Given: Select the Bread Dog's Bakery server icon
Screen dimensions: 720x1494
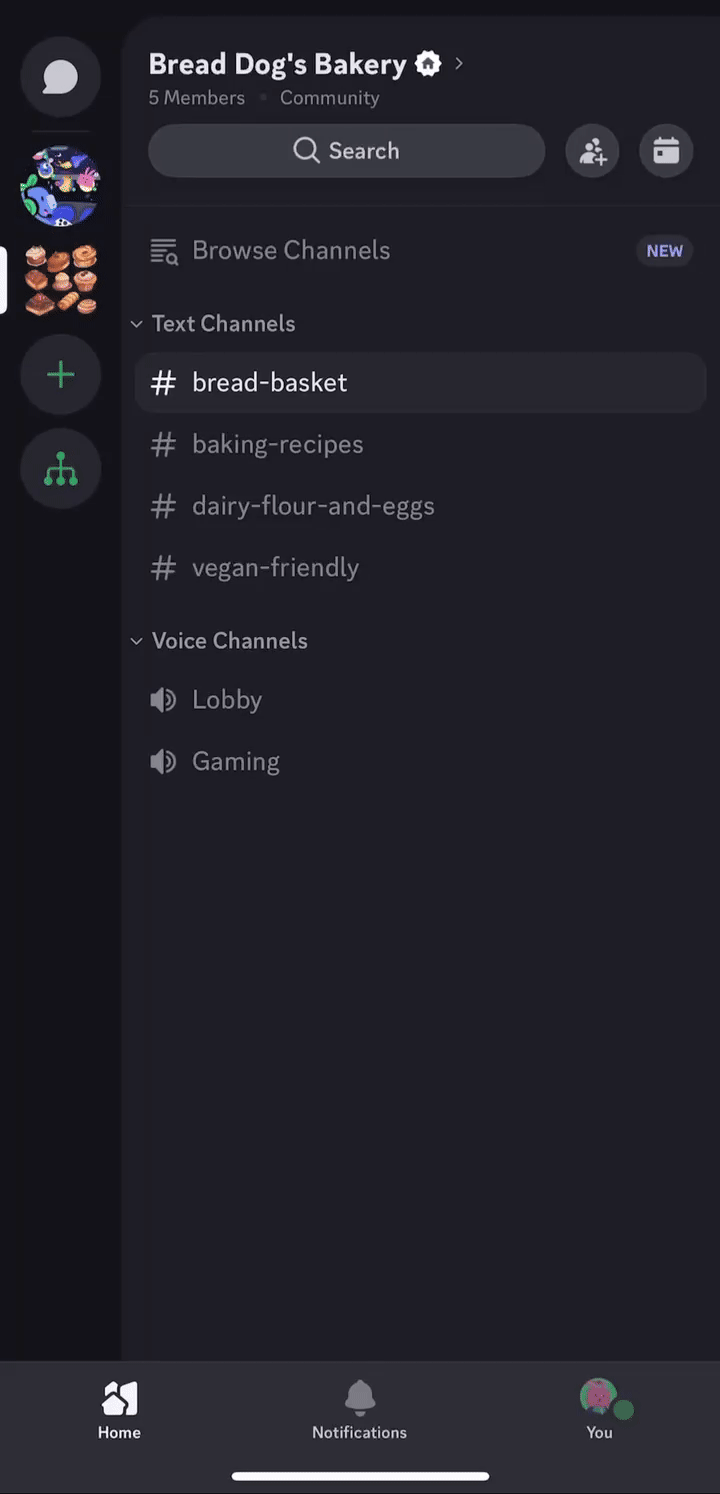Looking at the screenshot, I should [x=60, y=280].
